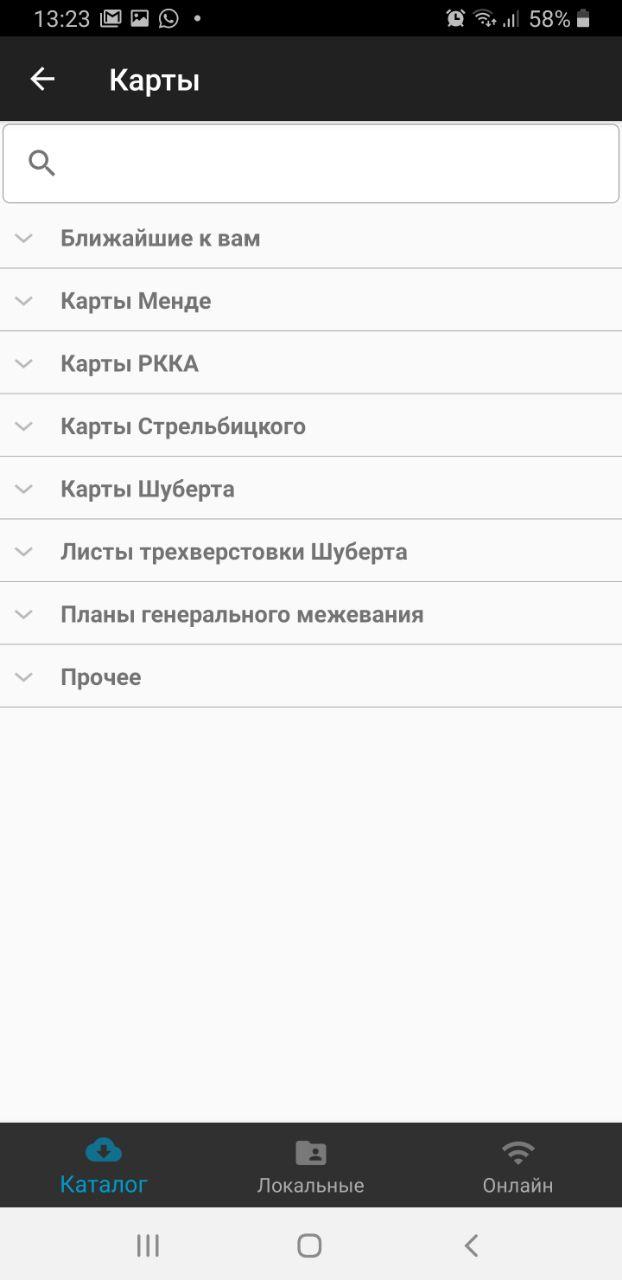Open the system recent apps button
622x1280 pixels.
pyautogui.click(x=148, y=1245)
